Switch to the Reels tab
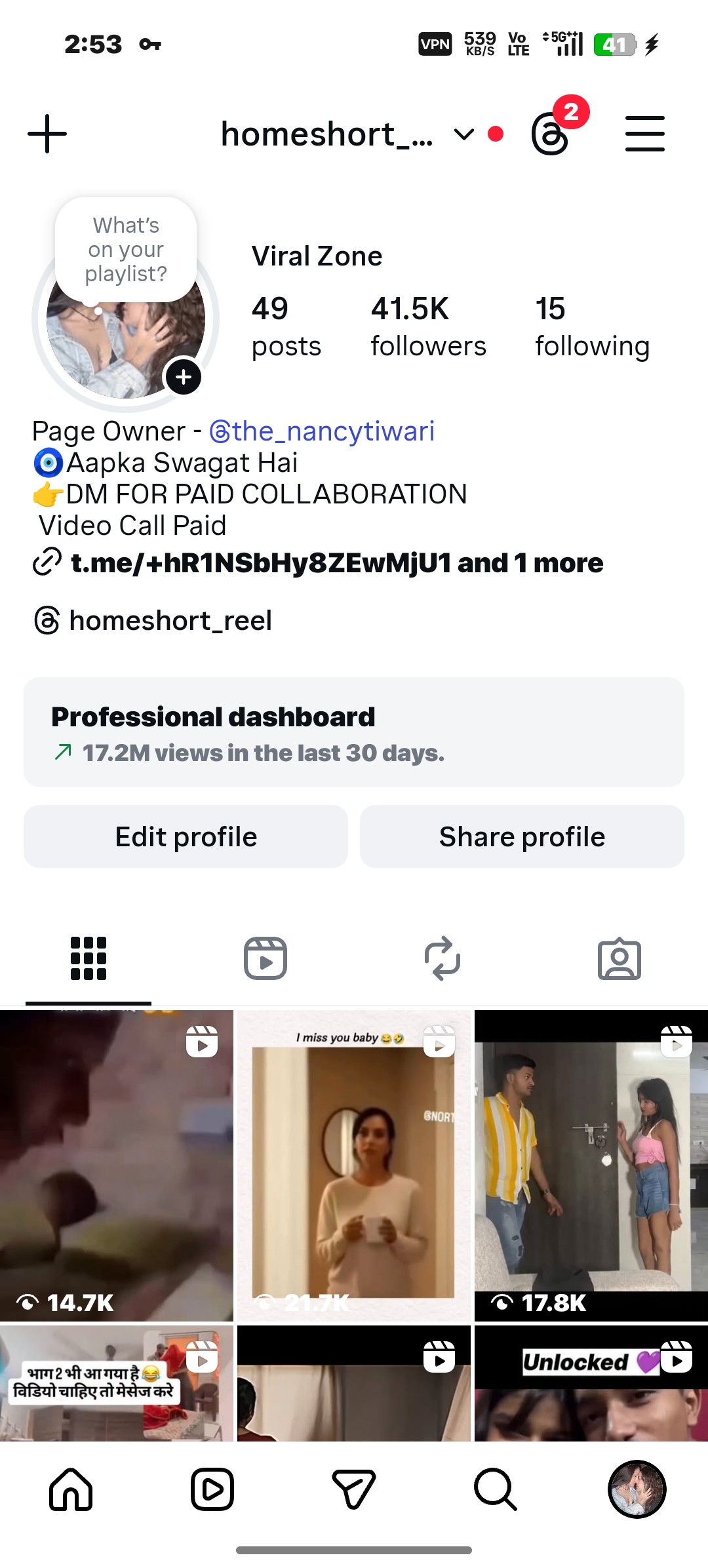The height and width of the screenshot is (1568, 708). [265, 958]
